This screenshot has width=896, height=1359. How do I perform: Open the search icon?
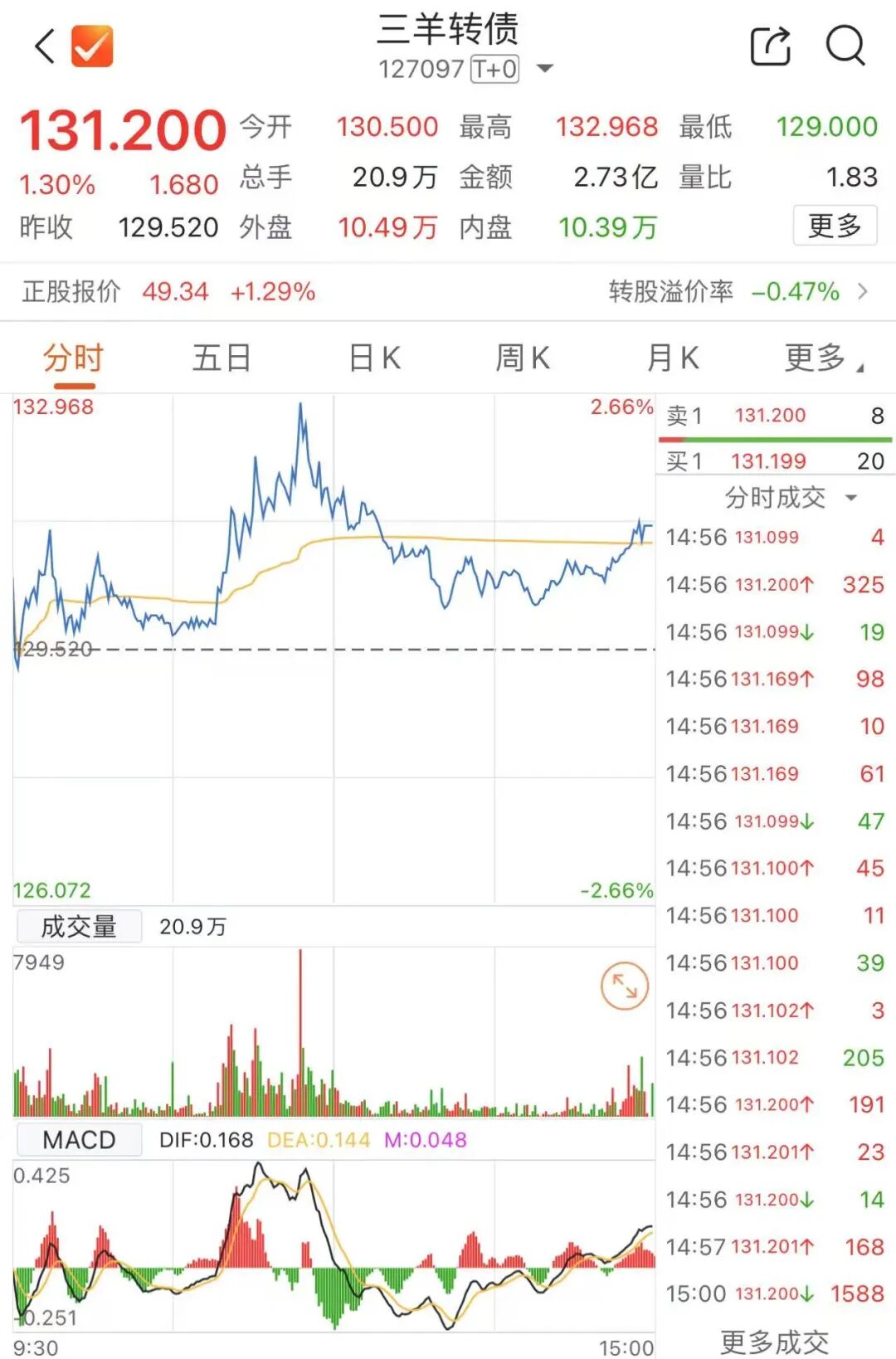coord(845,46)
